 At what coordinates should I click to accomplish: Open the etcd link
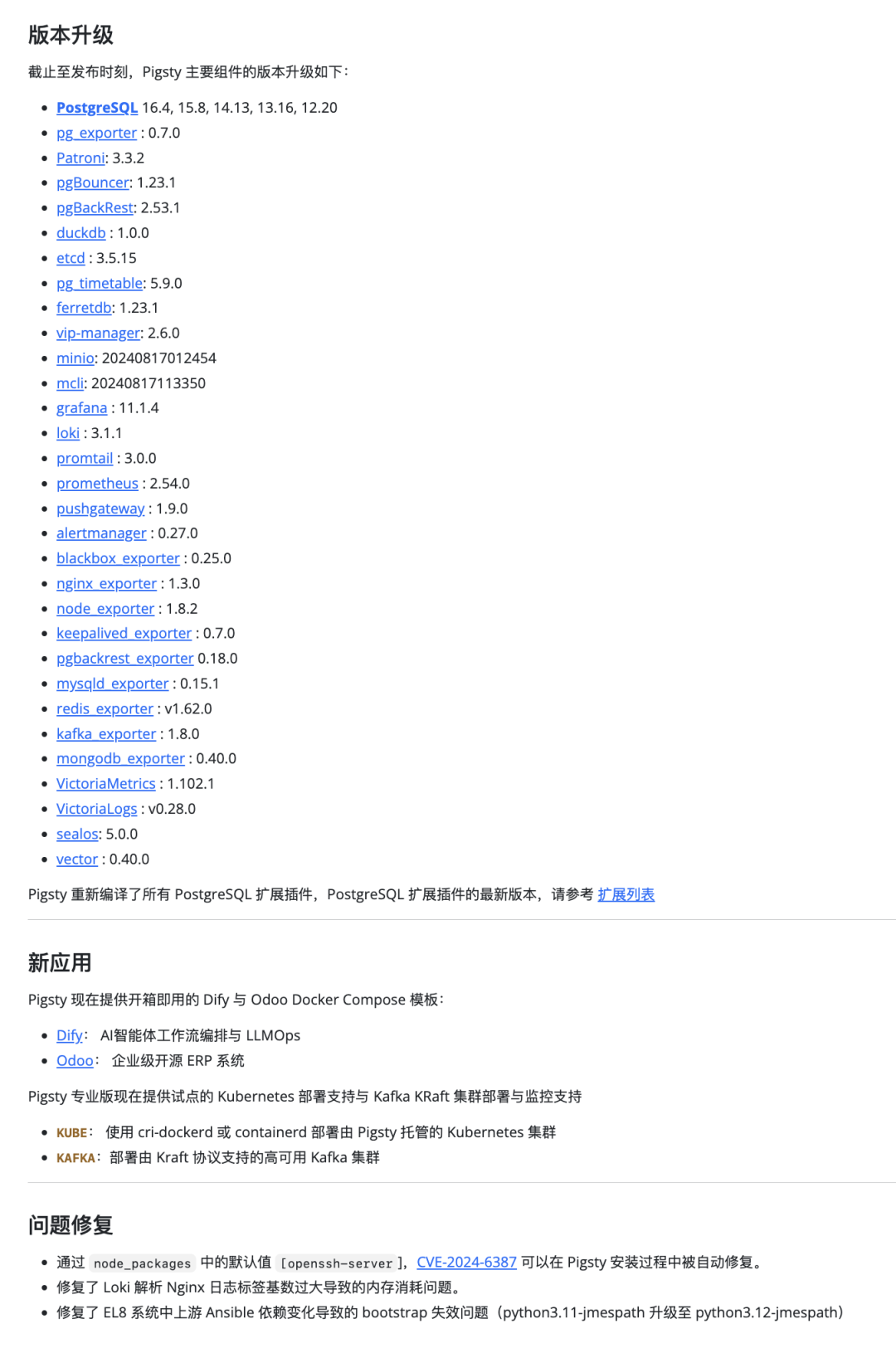tap(71, 258)
